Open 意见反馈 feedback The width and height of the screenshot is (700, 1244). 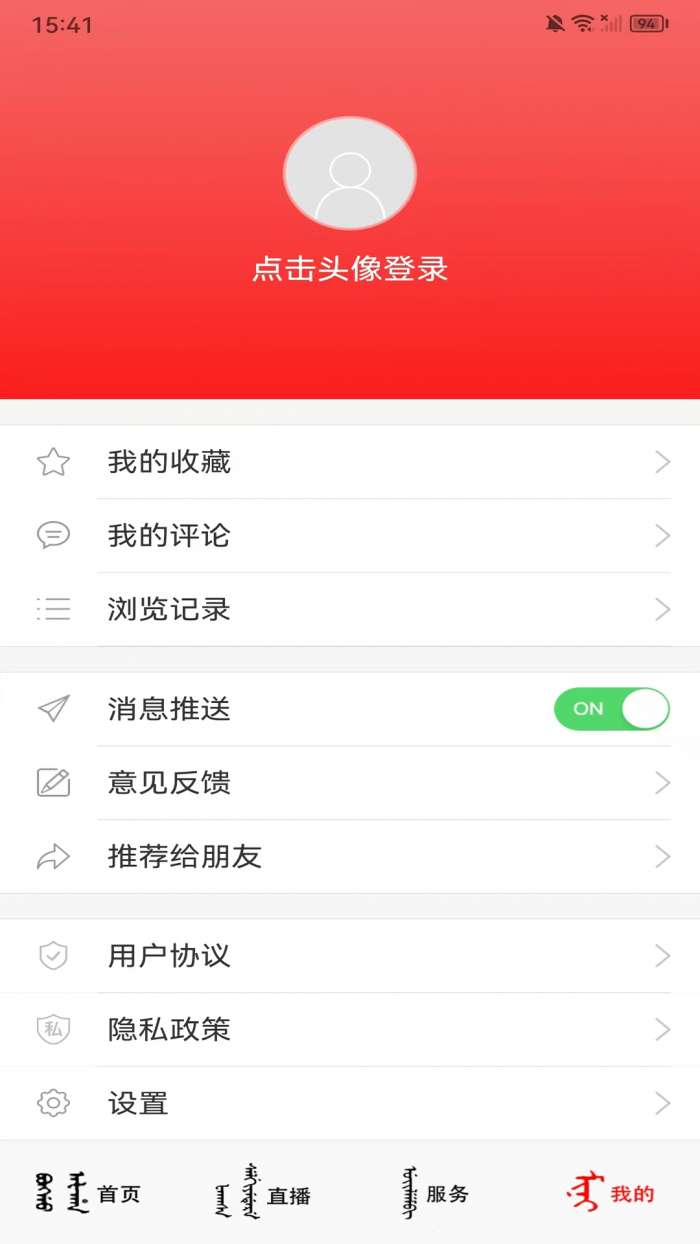pyautogui.click(x=350, y=783)
